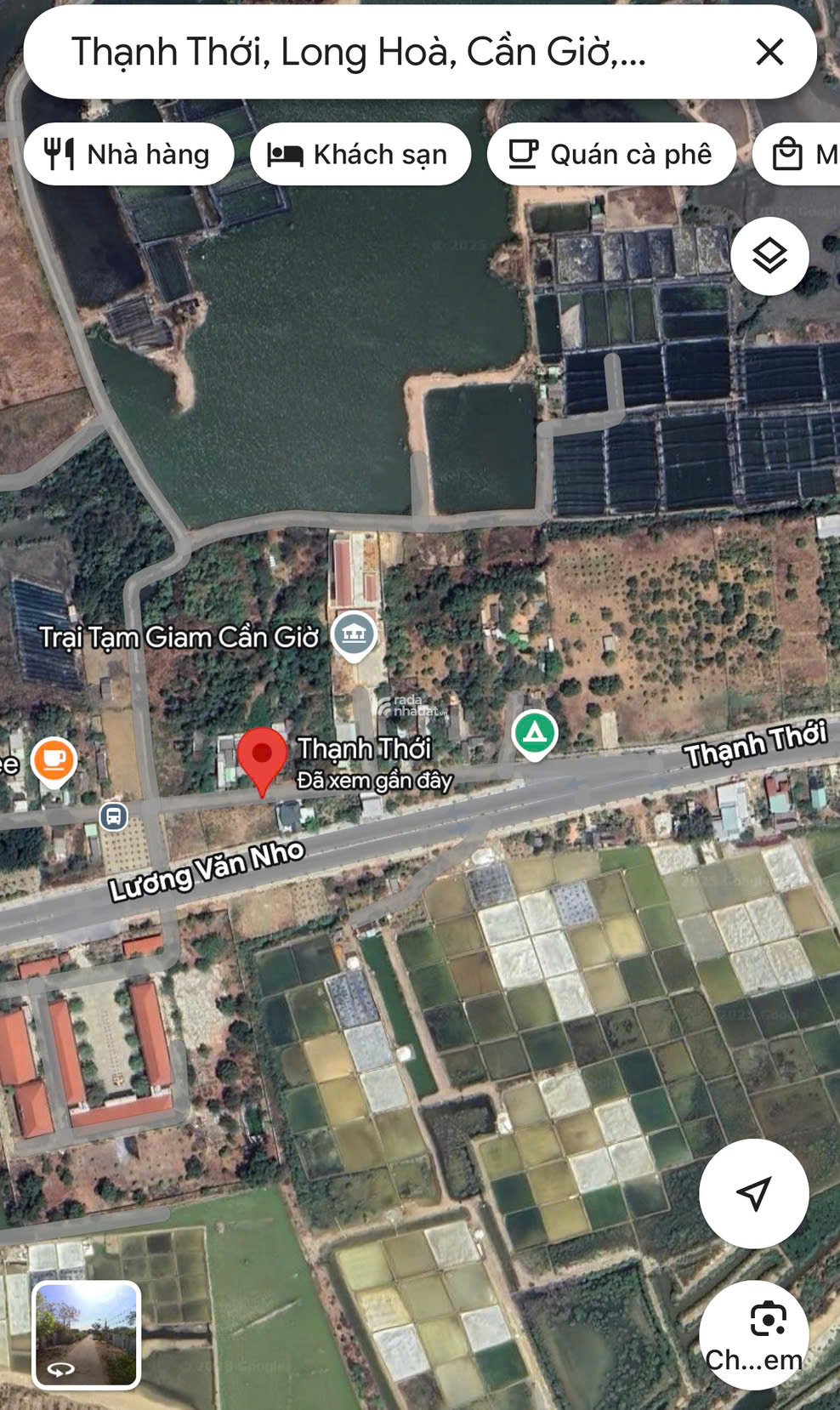Open the Quán cà phê category chip
The width and height of the screenshot is (840, 1410).
(x=611, y=154)
